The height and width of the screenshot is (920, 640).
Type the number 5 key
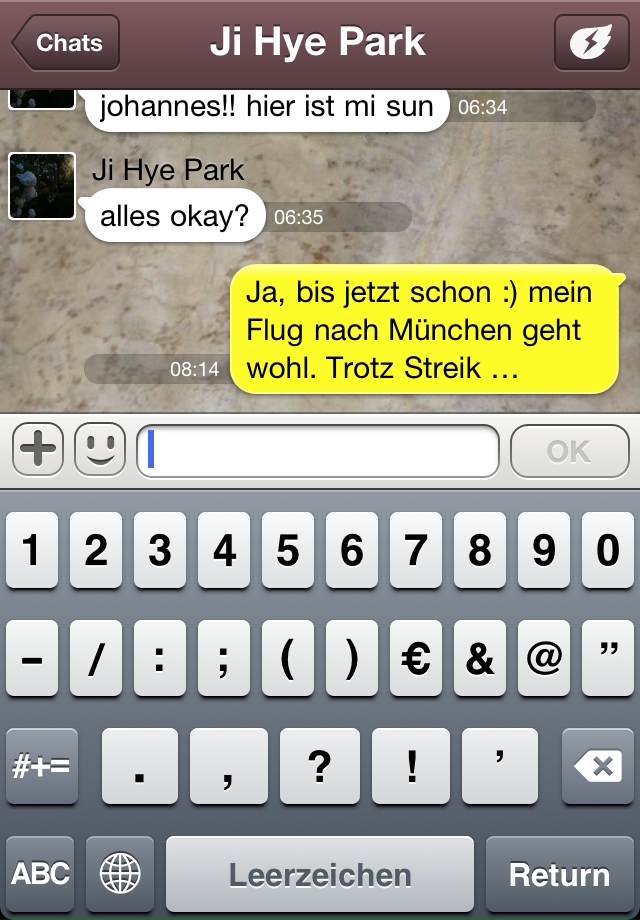(288, 550)
